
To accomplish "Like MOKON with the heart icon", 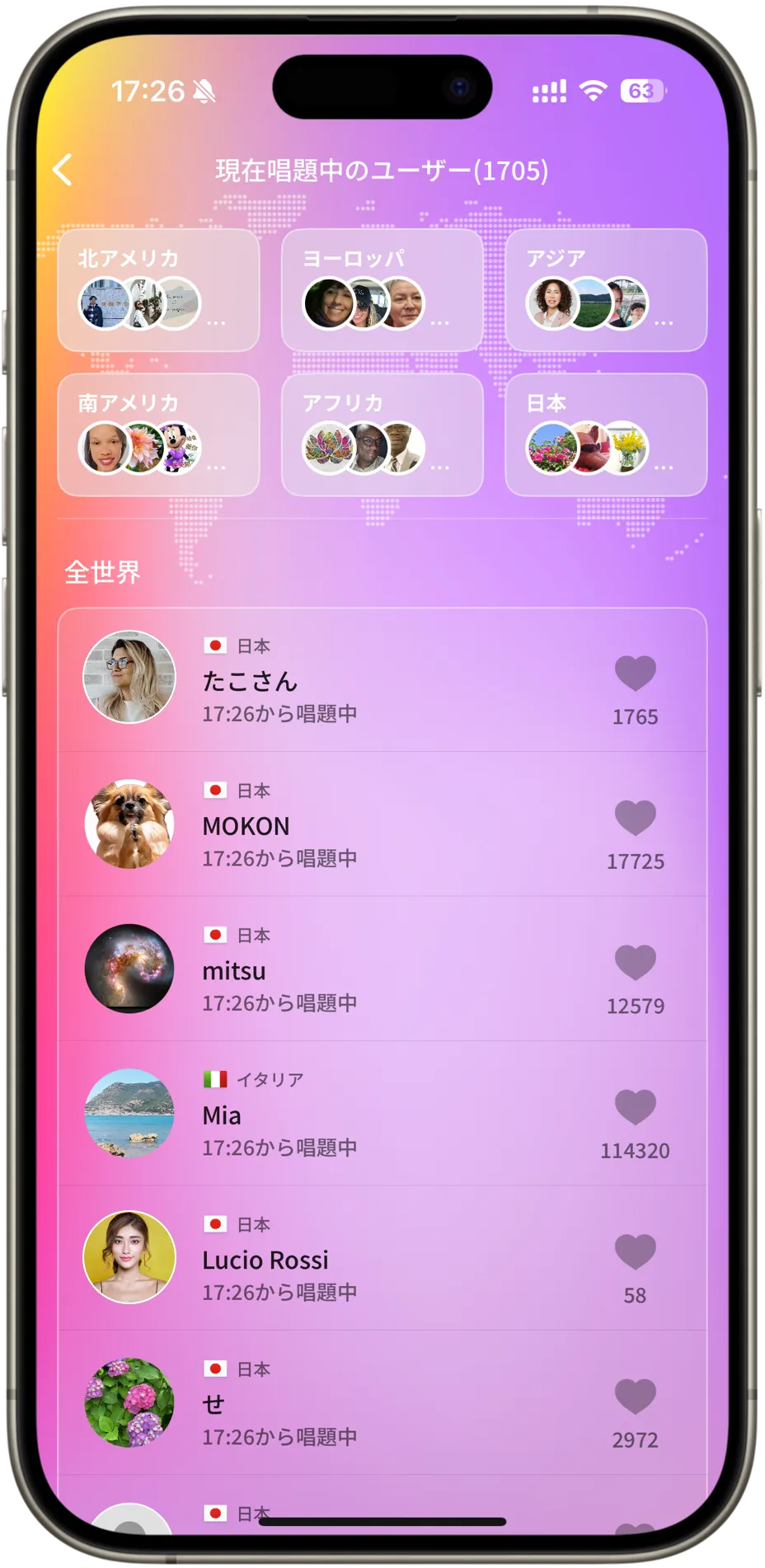I will click(635, 818).
